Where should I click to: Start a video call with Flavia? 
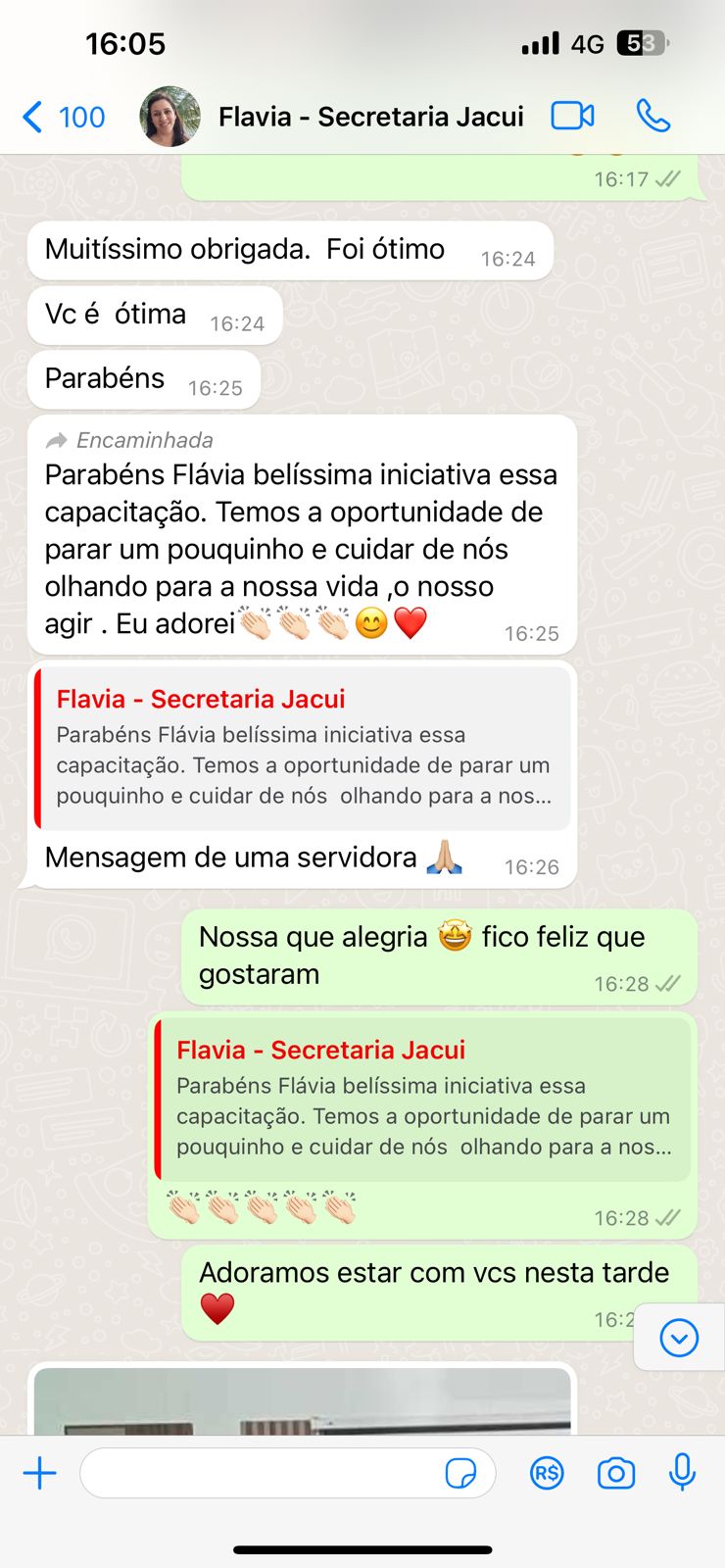point(572,116)
